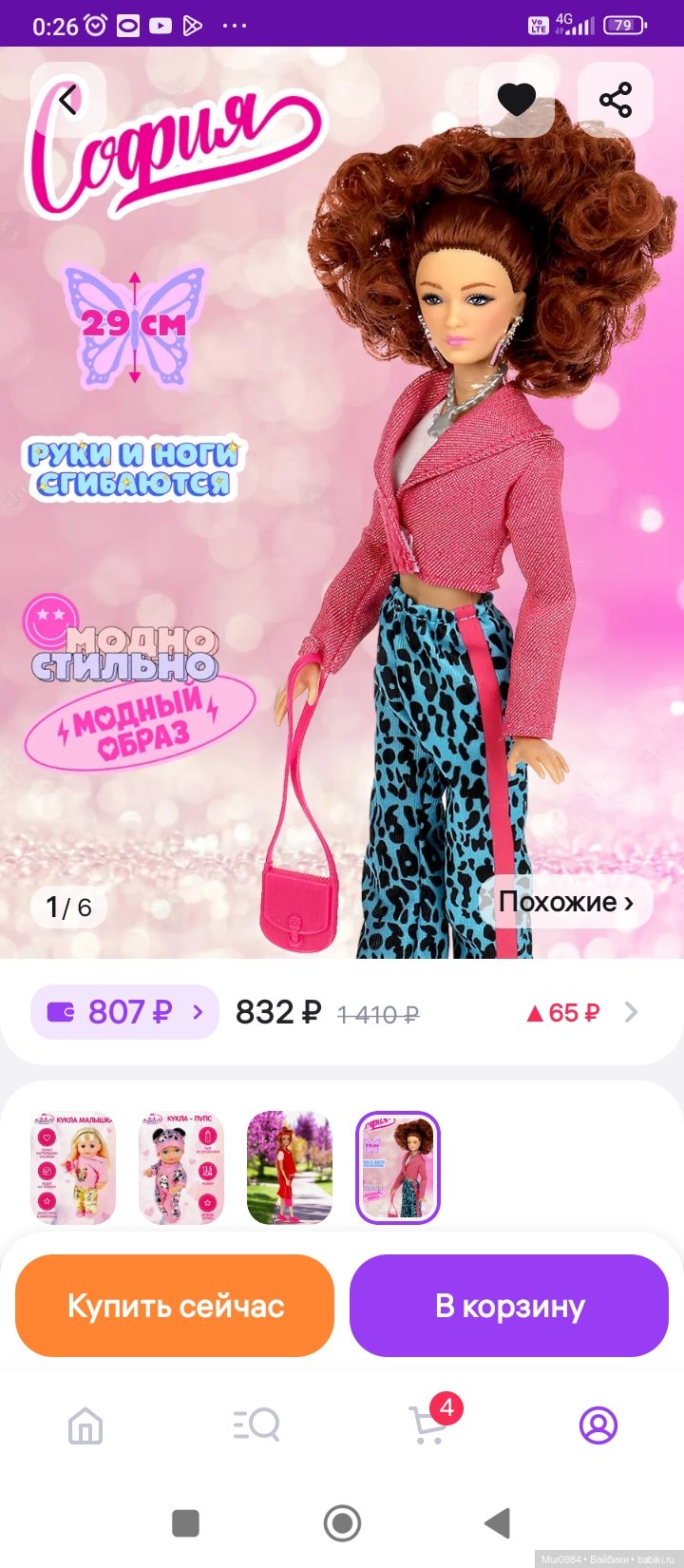Add item with В корзину
The height and width of the screenshot is (1568, 684).
point(509,1306)
